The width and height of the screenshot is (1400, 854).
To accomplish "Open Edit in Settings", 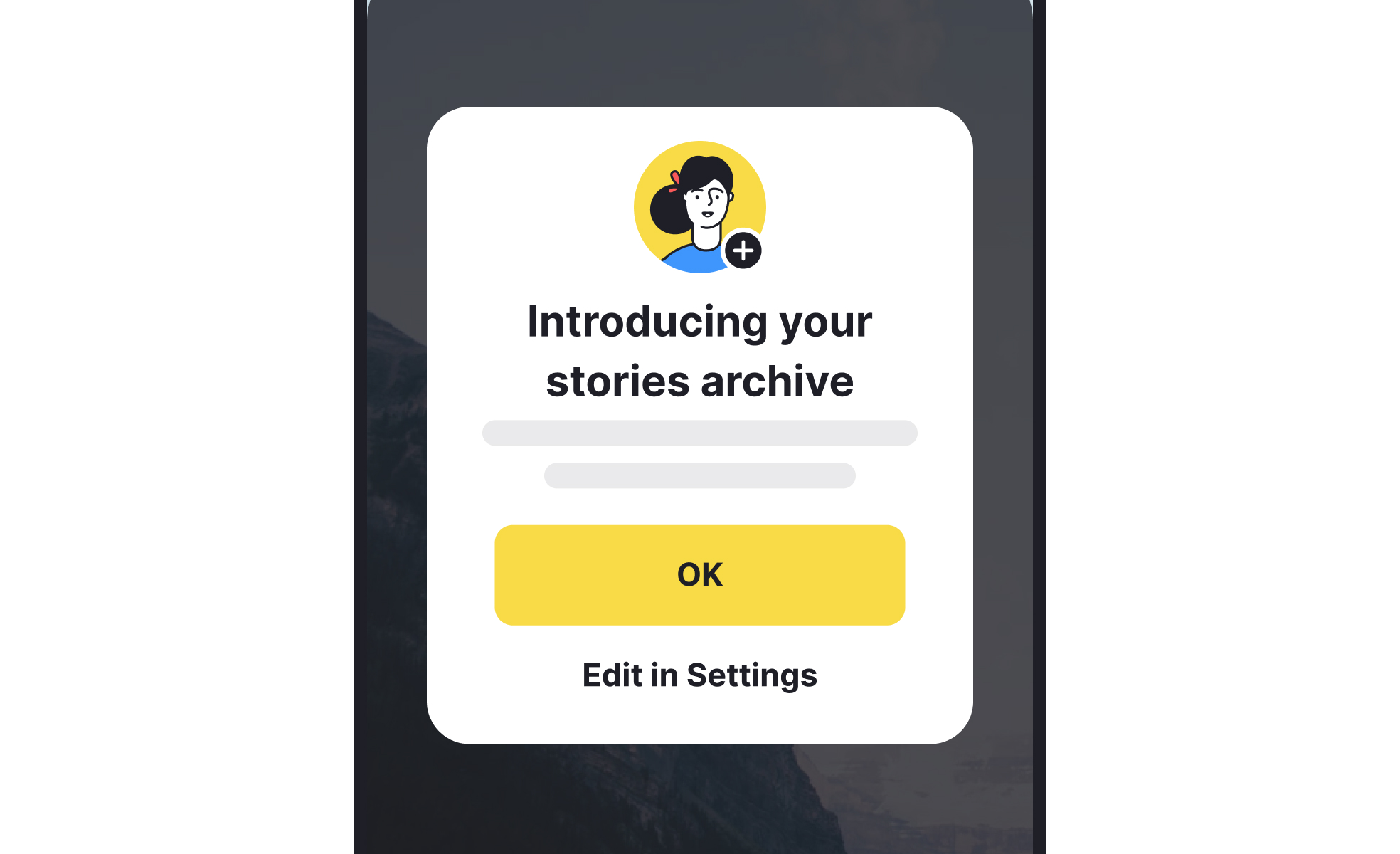I will click(699, 675).
